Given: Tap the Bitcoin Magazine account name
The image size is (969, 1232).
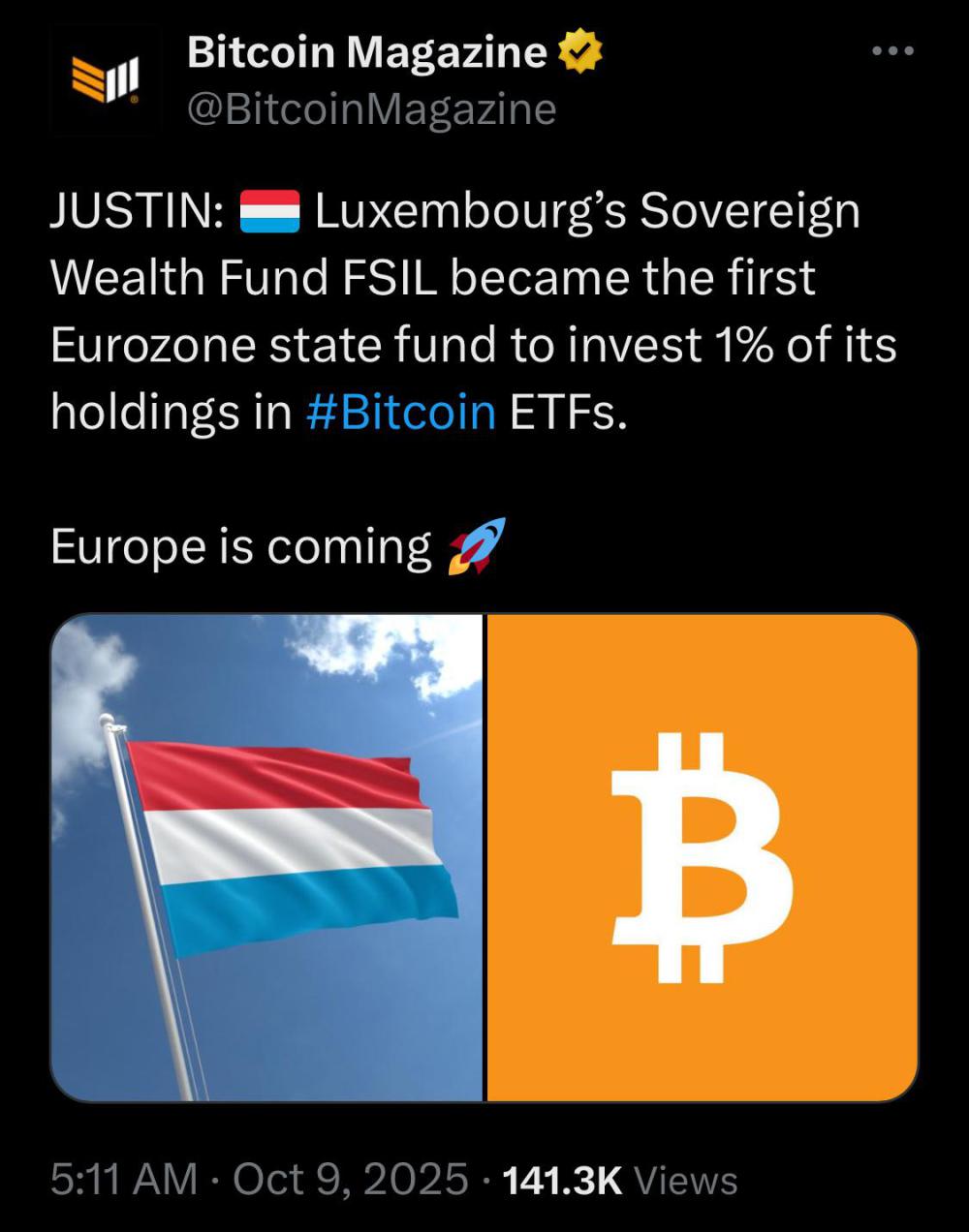Looking at the screenshot, I should pyautogui.click(x=367, y=51).
